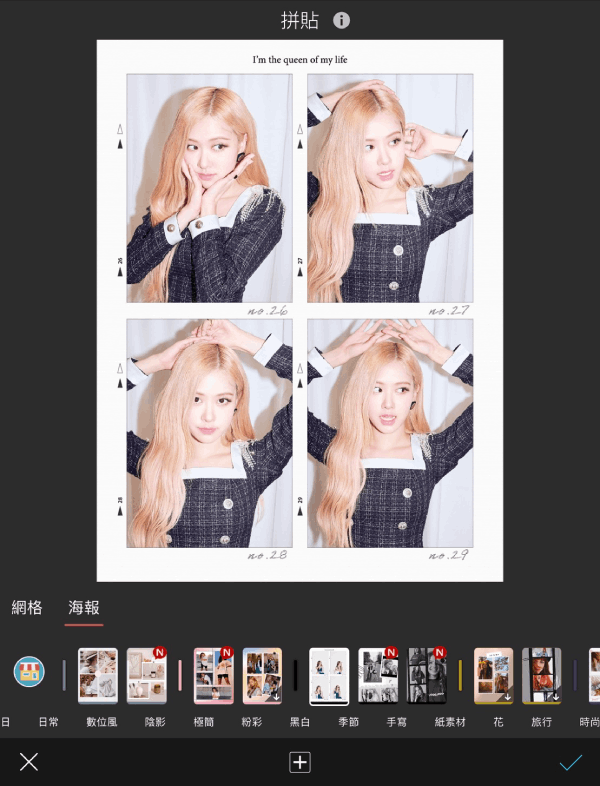Add a photo with the plus button
The height and width of the screenshot is (786, 600).
point(300,762)
